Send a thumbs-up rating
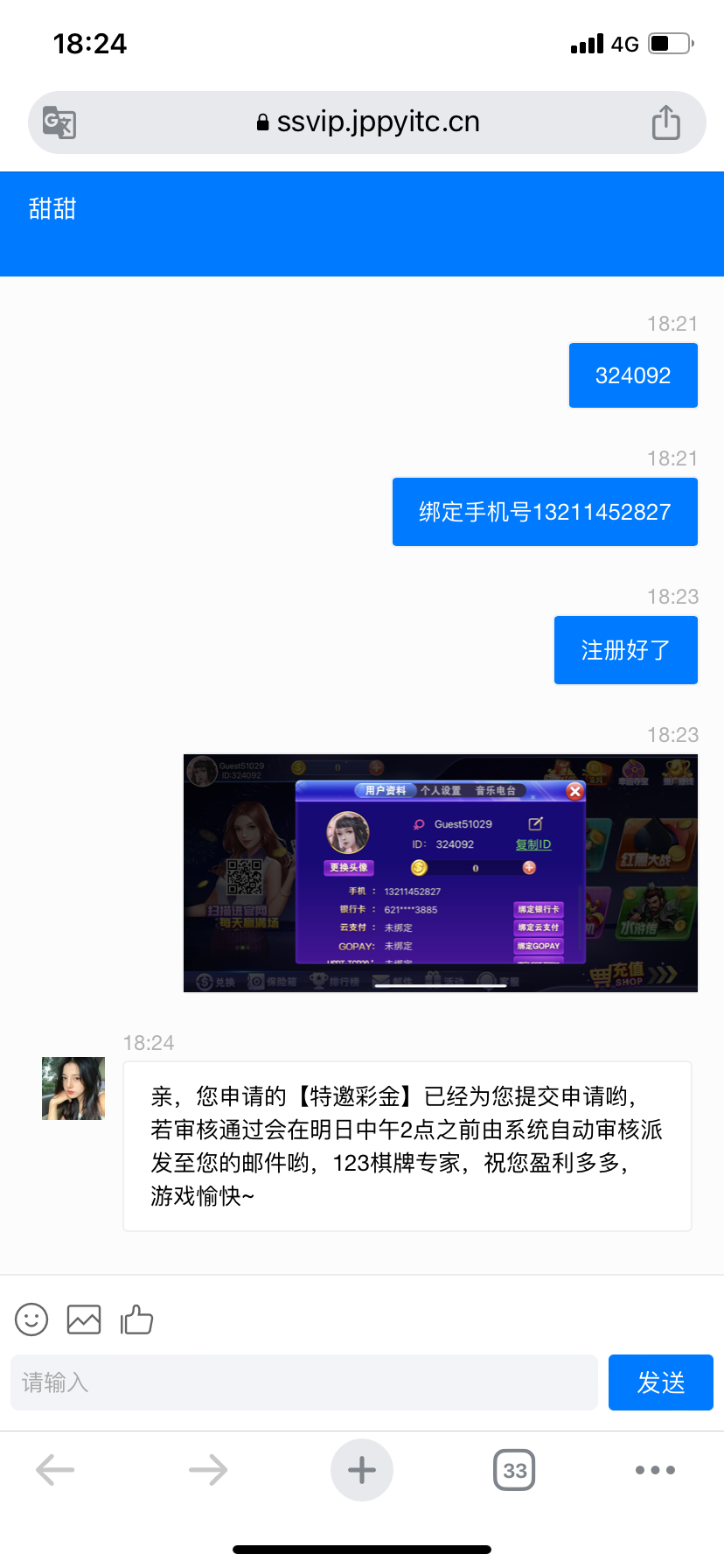Viewport: 724px width, 1568px height. (136, 1319)
